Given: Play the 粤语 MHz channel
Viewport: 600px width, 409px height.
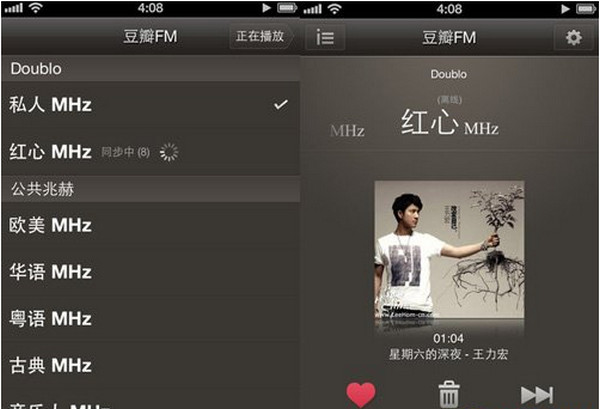Looking at the screenshot, I should click(x=50, y=319).
